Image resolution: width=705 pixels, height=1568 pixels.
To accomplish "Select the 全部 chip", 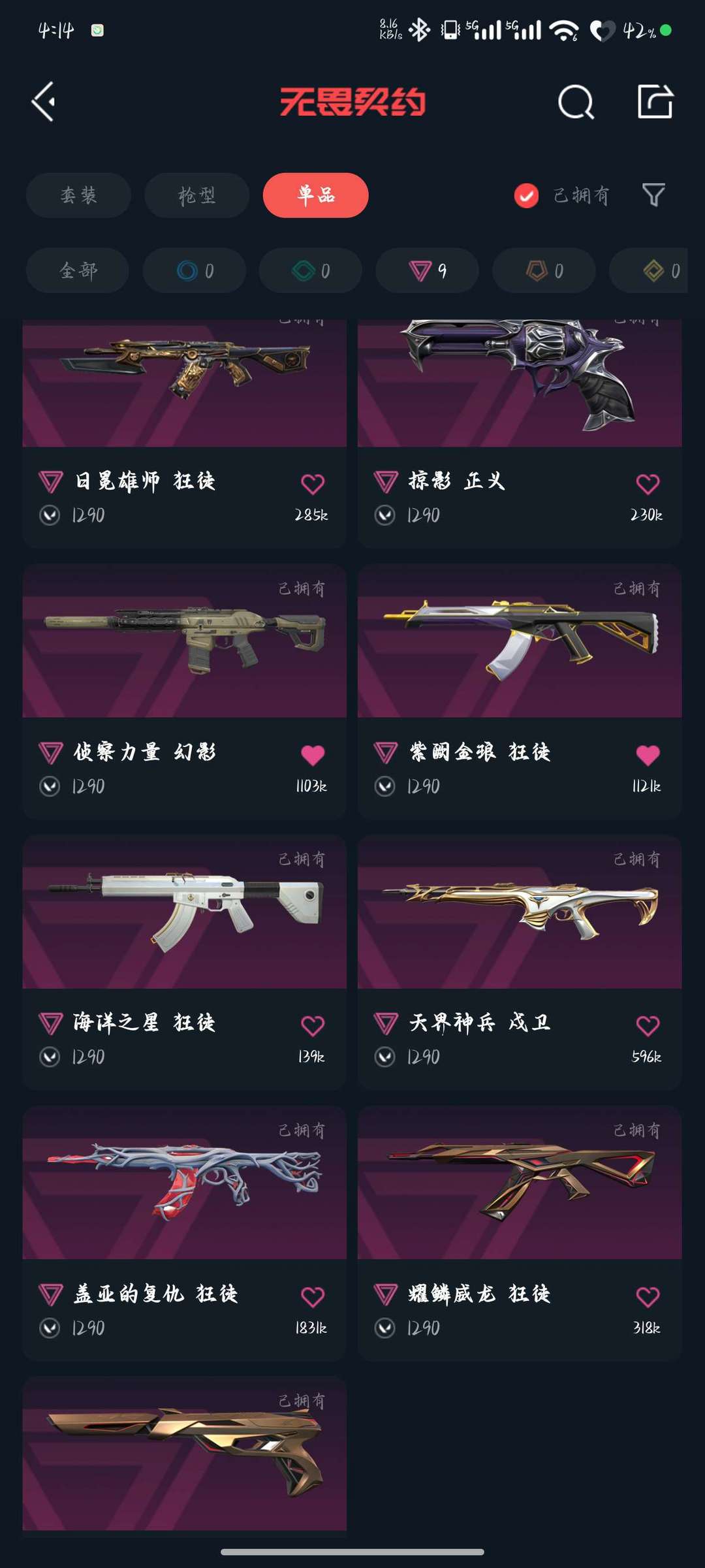I will [x=78, y=270].
